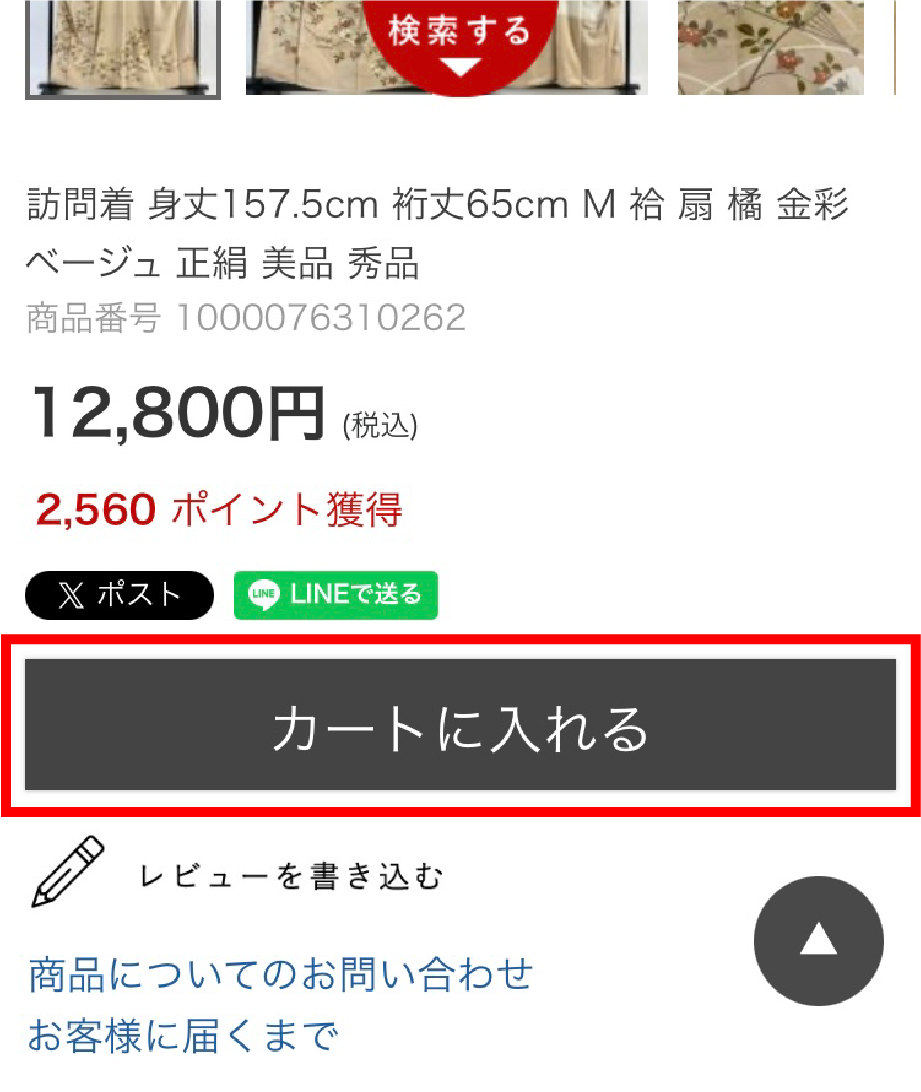
Task: Select the first kimono thumbnail image
Action: tap(122, 48)
